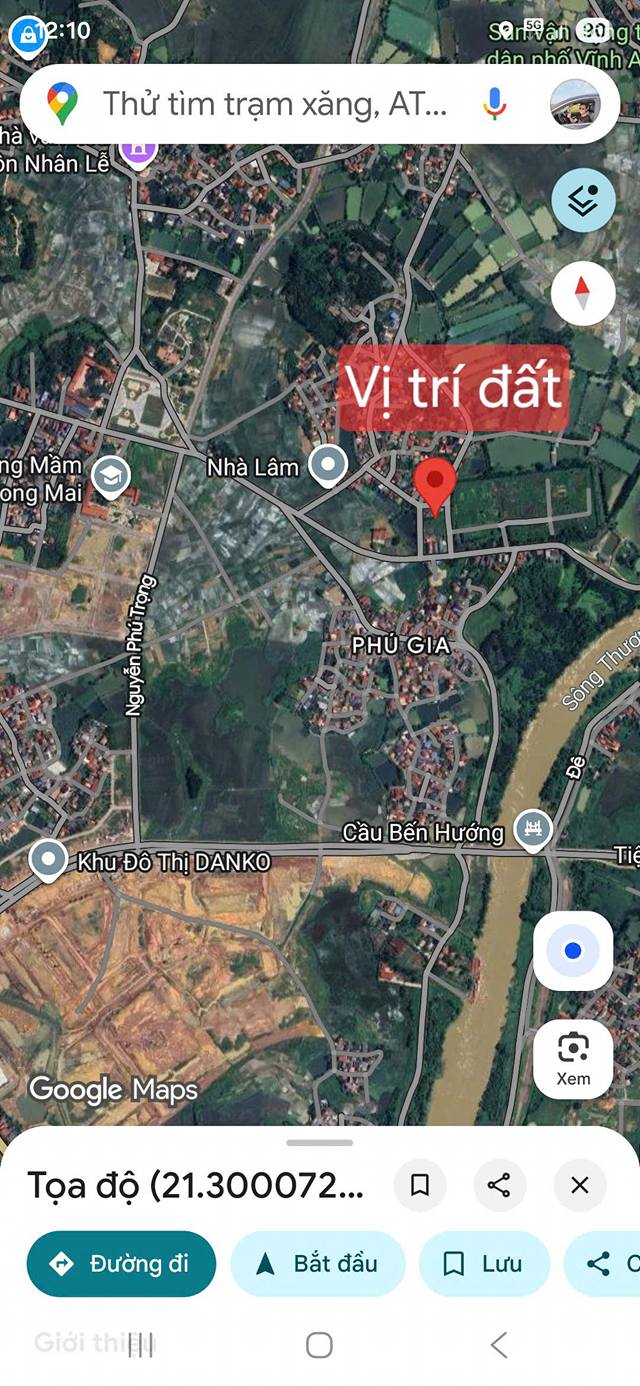Start navigation with Bắt đầu
The height and width of the screenshot is (1386, 640).
[x=317, y=1264]
